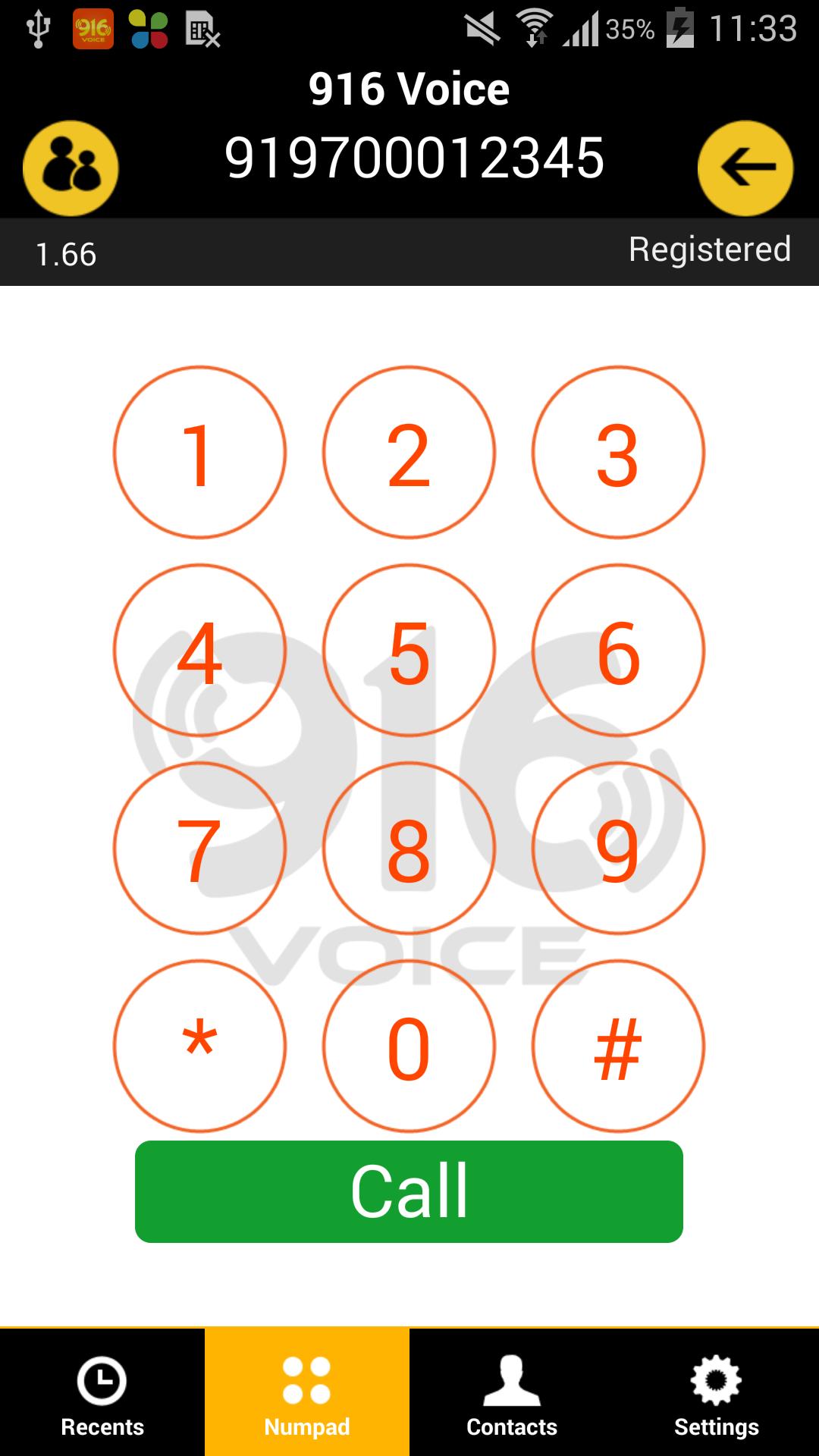Select the Numpad tab
The image size is (819, 1456).
click(307, 1394)
